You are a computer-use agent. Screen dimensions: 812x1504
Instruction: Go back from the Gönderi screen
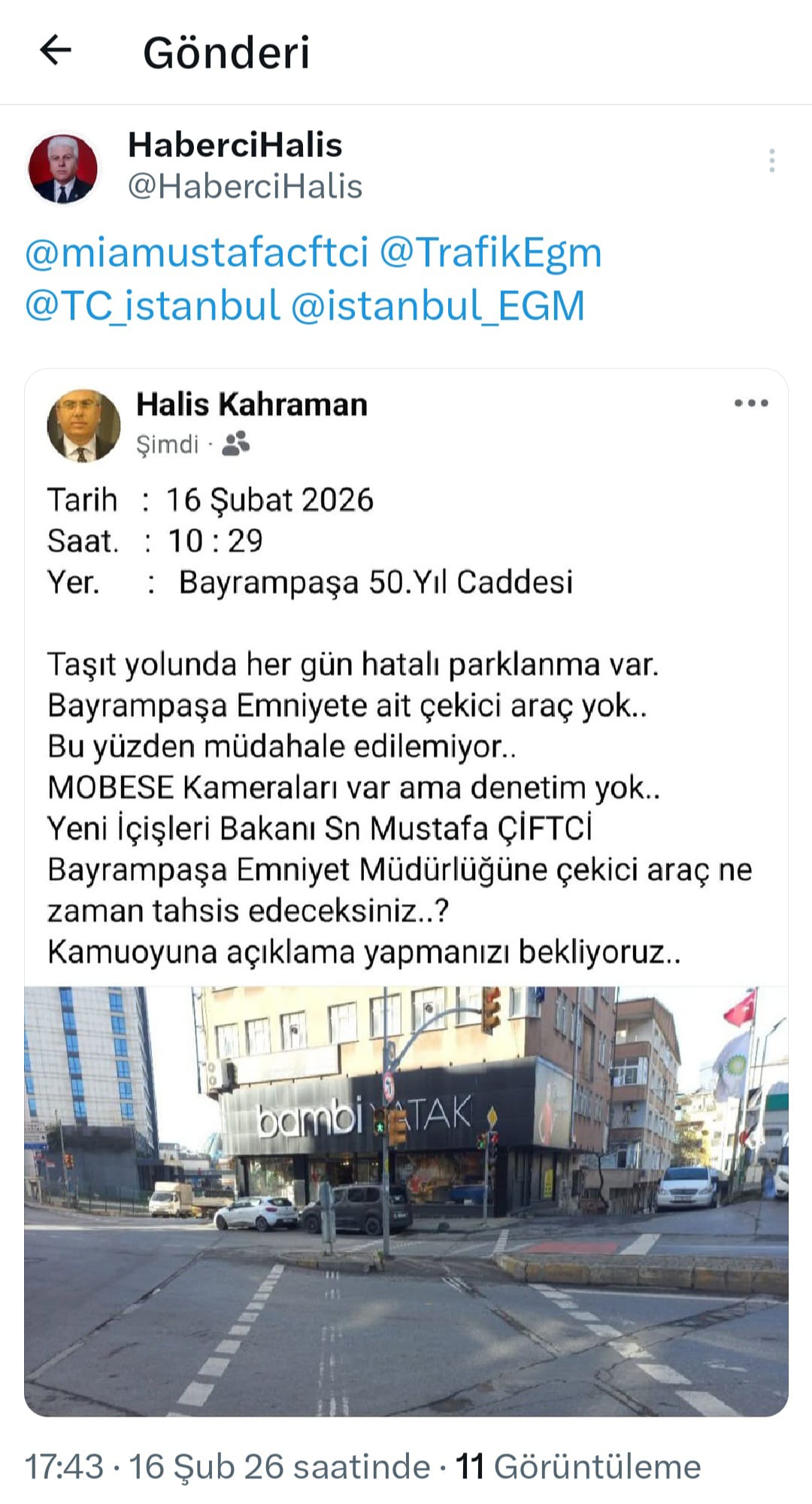(55, 51)
